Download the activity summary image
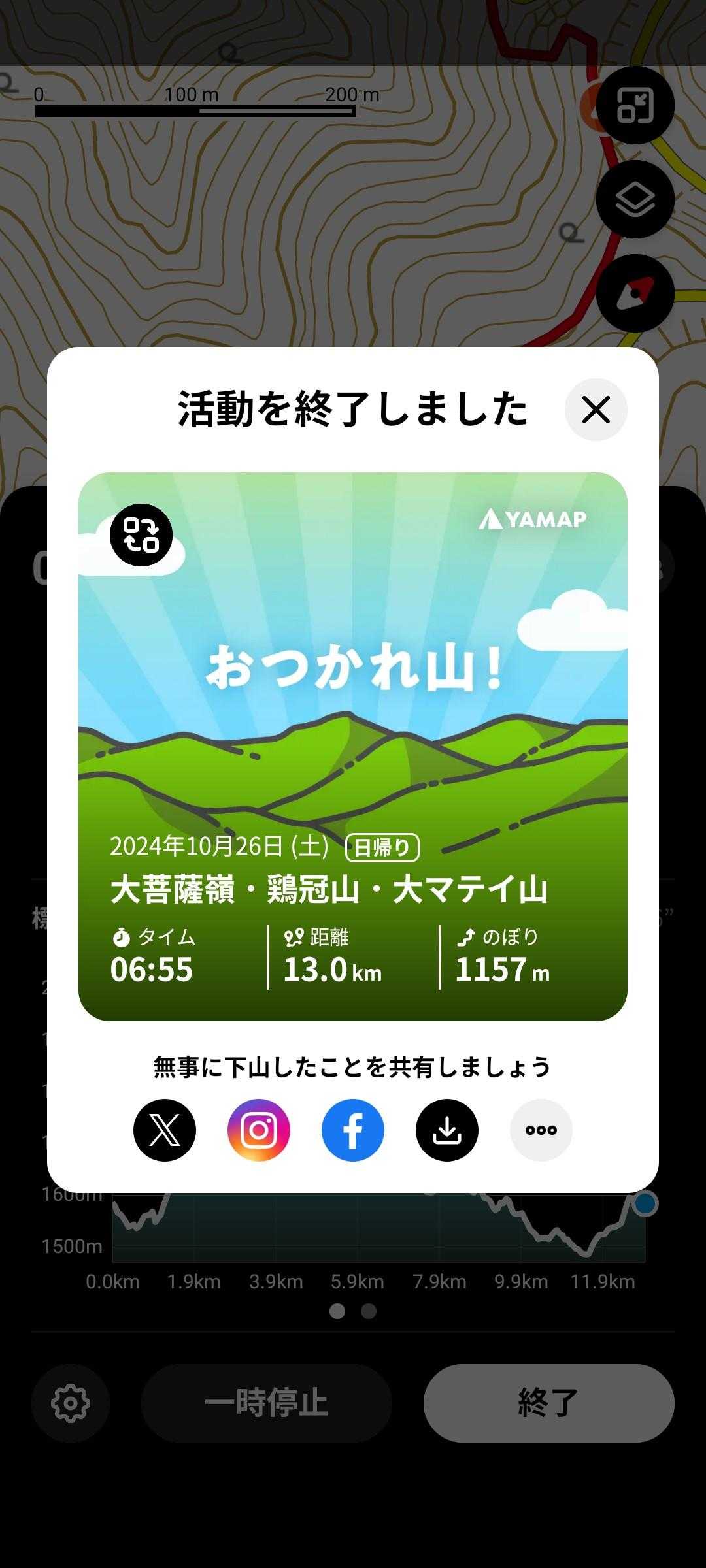This screenshot has width=706, height=1568. coord(447,1130)
